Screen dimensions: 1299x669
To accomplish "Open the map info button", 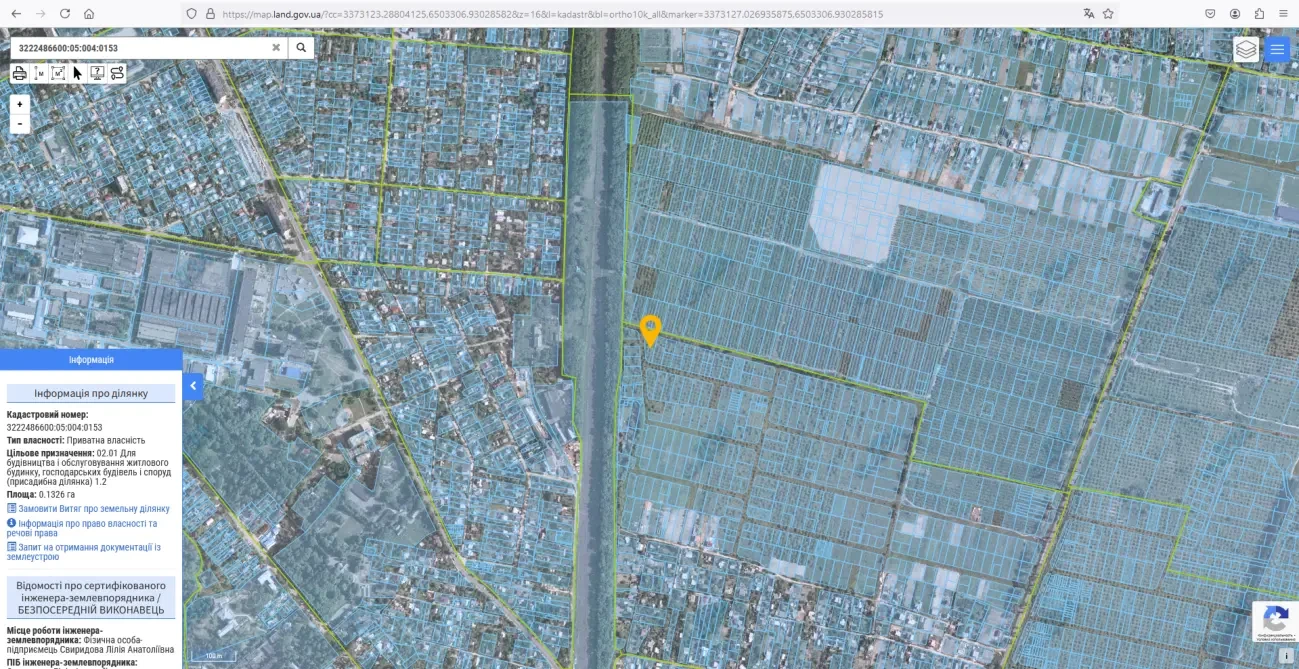I will click(x=1286, y=656).
